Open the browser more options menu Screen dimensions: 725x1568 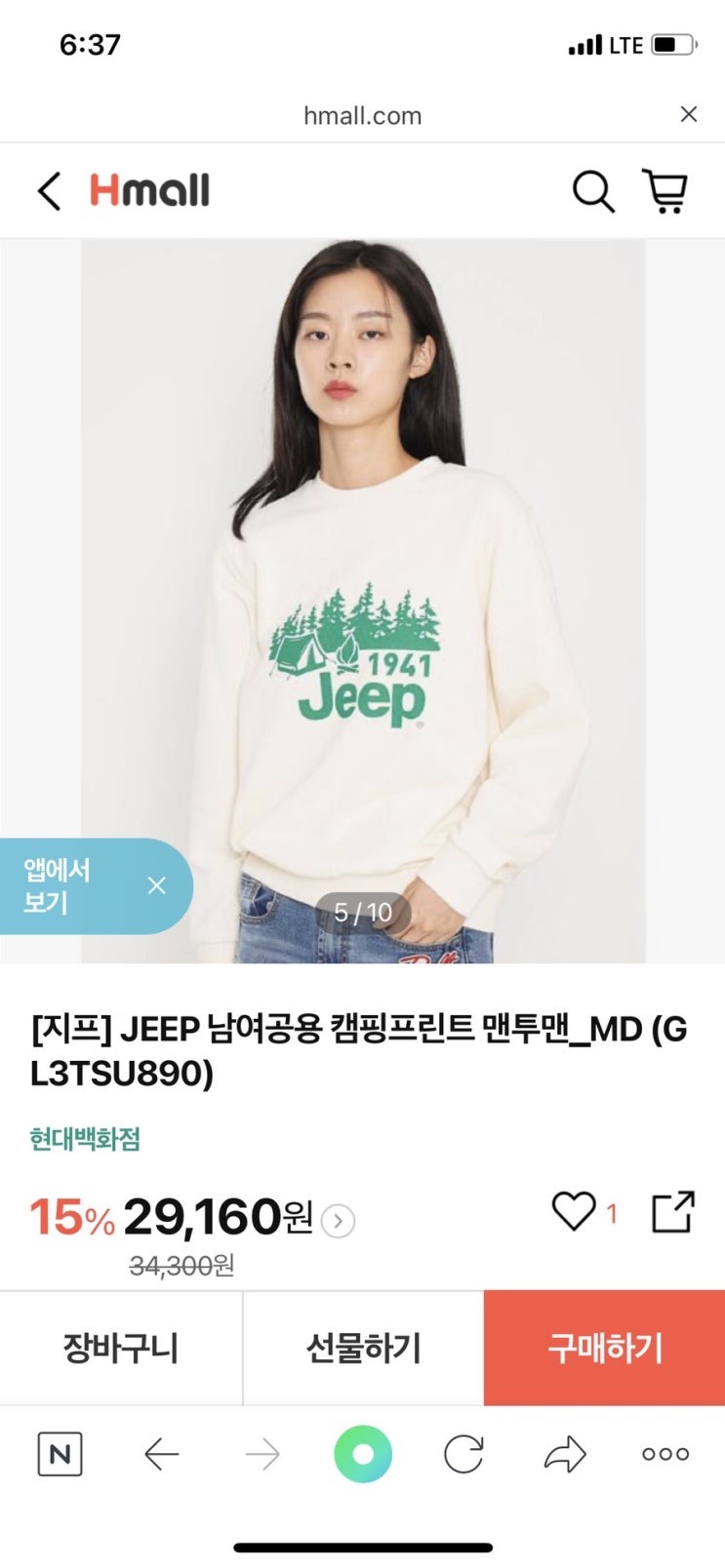(665, 1455)
